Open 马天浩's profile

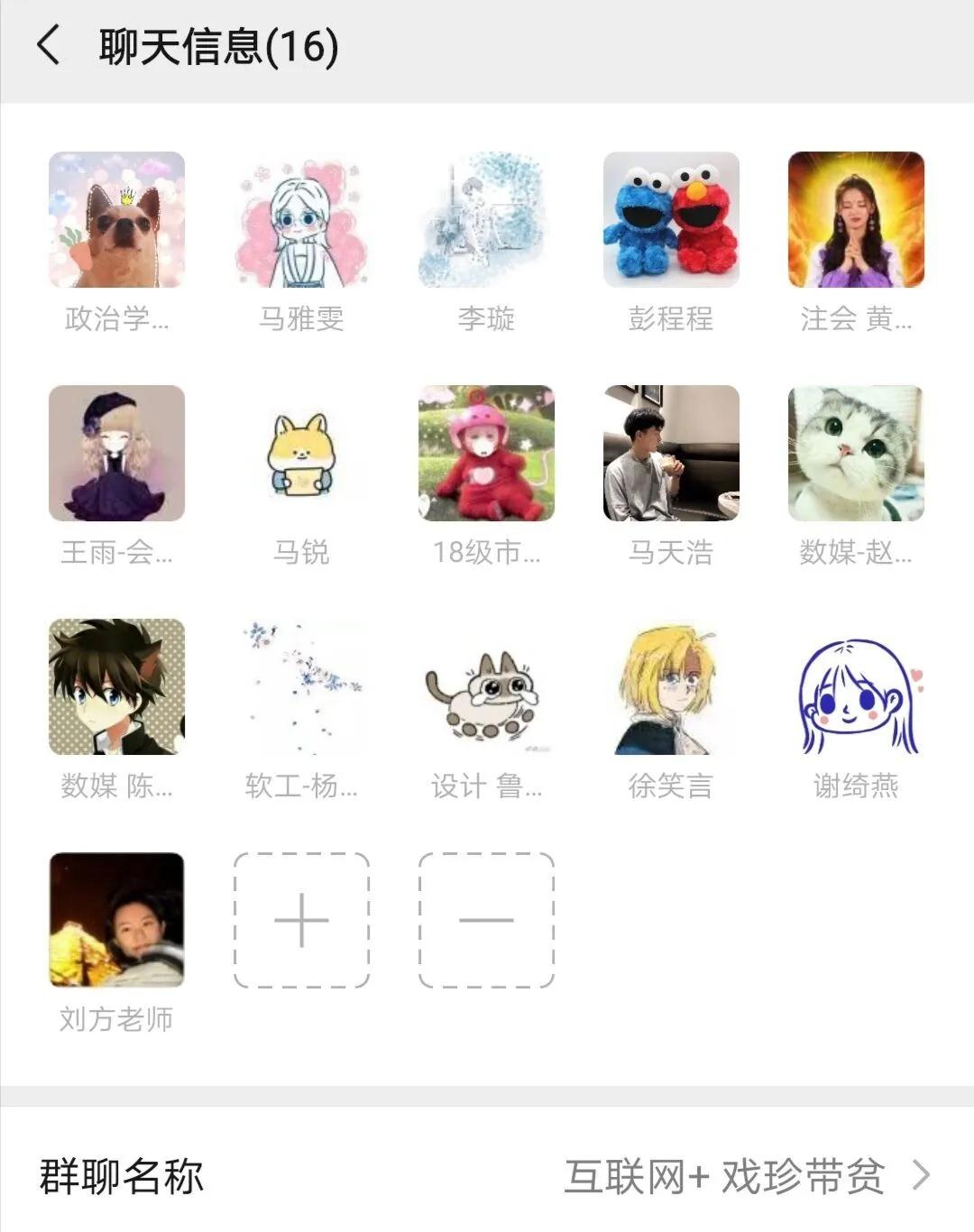tap(671, 453)
